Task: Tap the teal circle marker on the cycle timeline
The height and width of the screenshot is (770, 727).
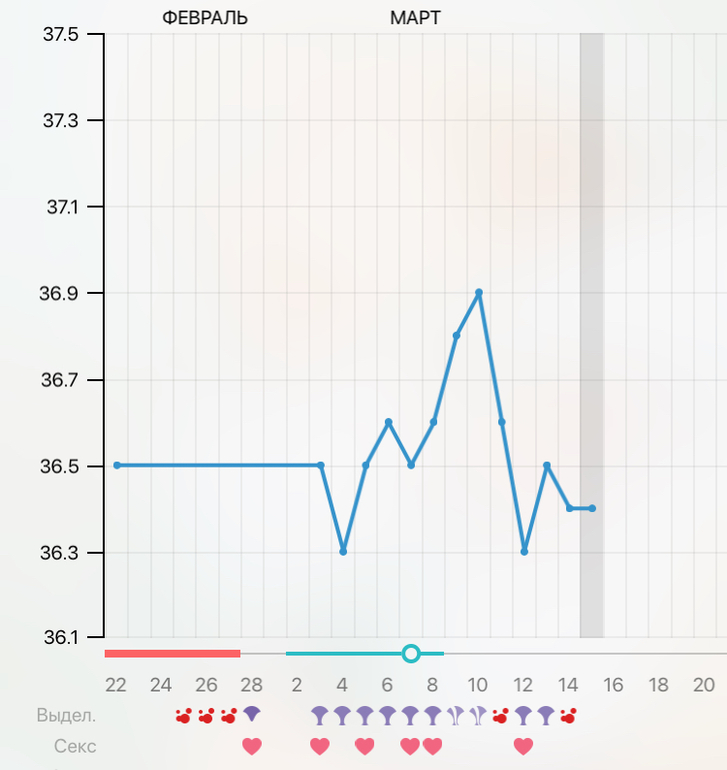Action: pyautogui.click(x=410, y=654)
